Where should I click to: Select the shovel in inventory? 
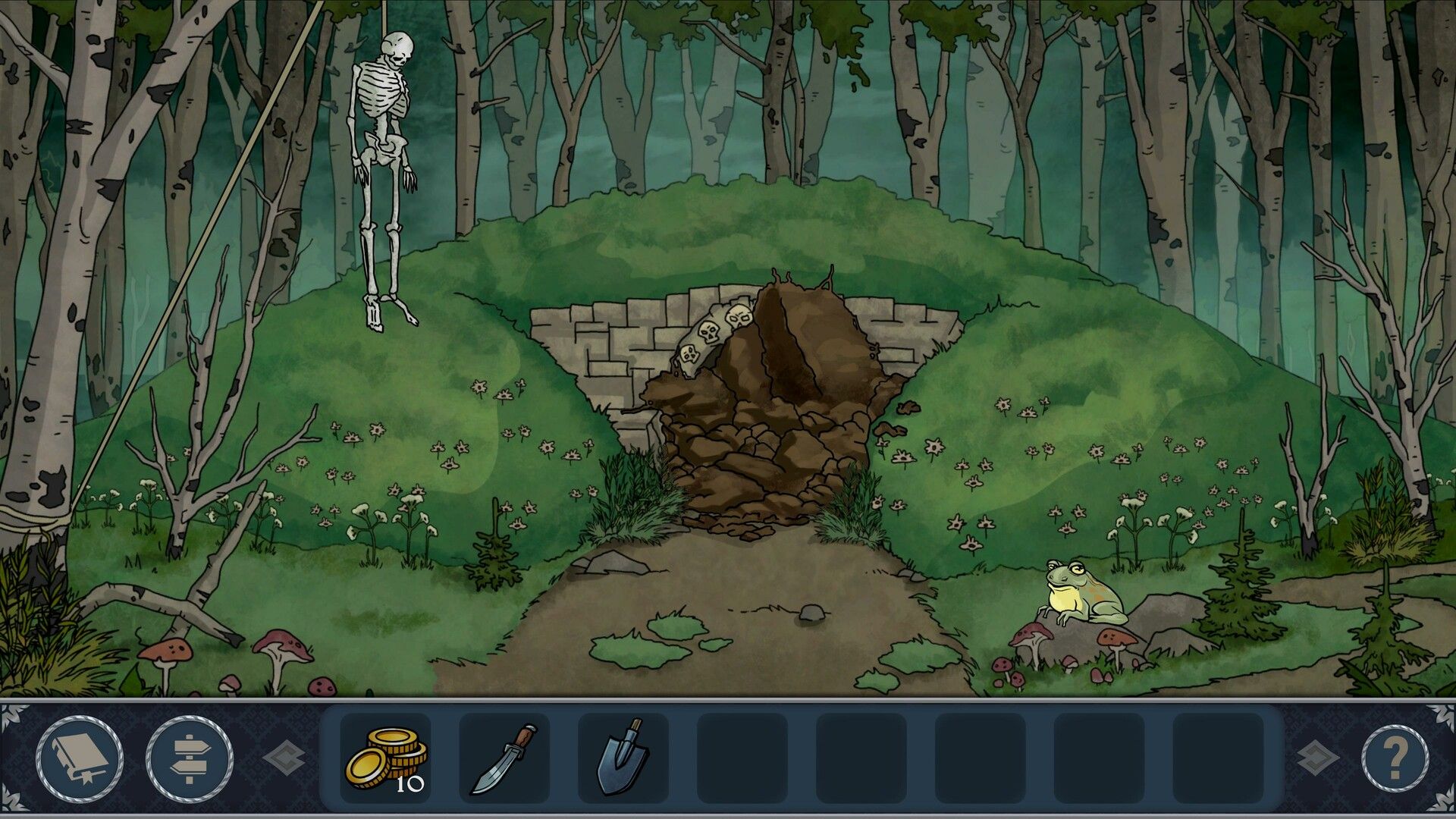[623, 758]
